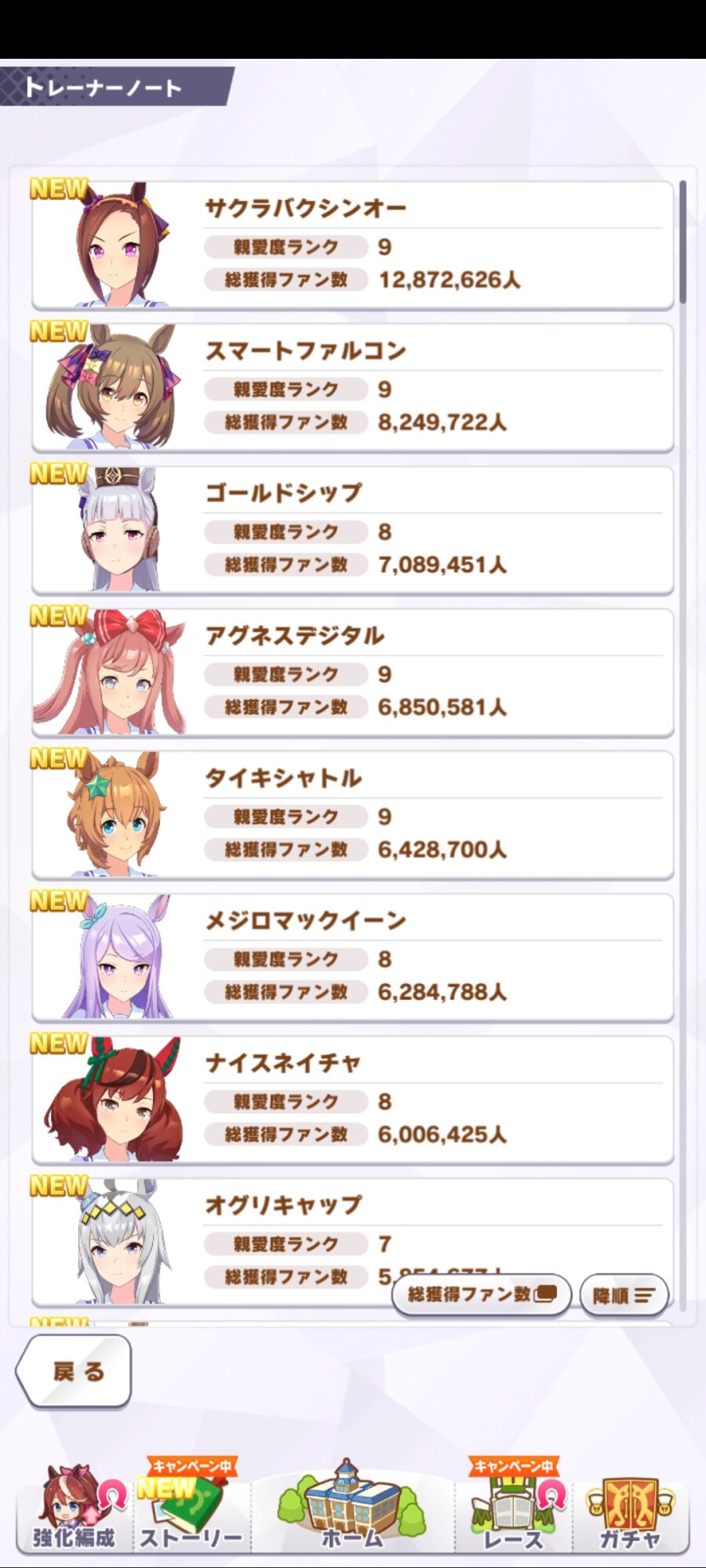Open the ストーリー tab
The width and height of the screenshot is (706, 1568).
coord(191,1509)
